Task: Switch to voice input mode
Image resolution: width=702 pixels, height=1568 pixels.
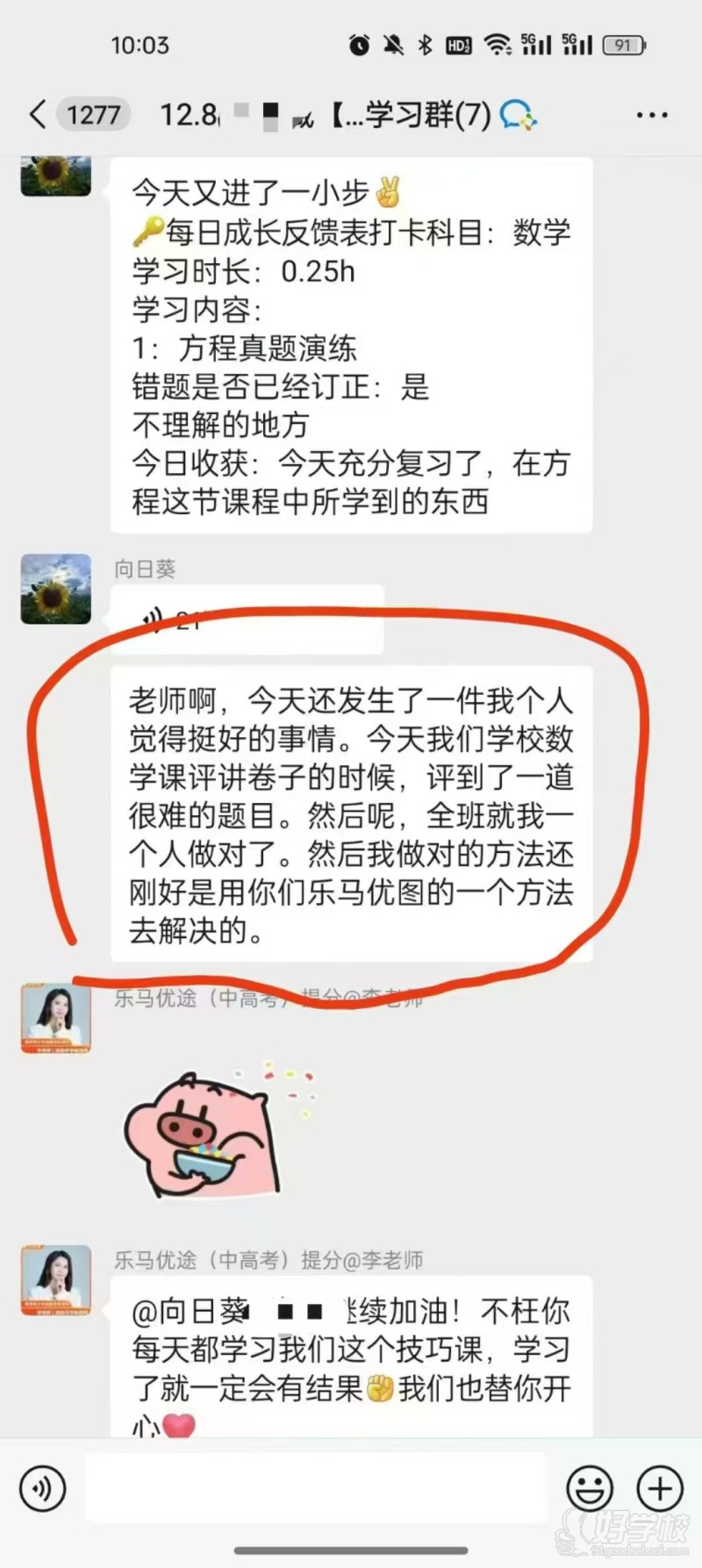Action: (42, 1489)
